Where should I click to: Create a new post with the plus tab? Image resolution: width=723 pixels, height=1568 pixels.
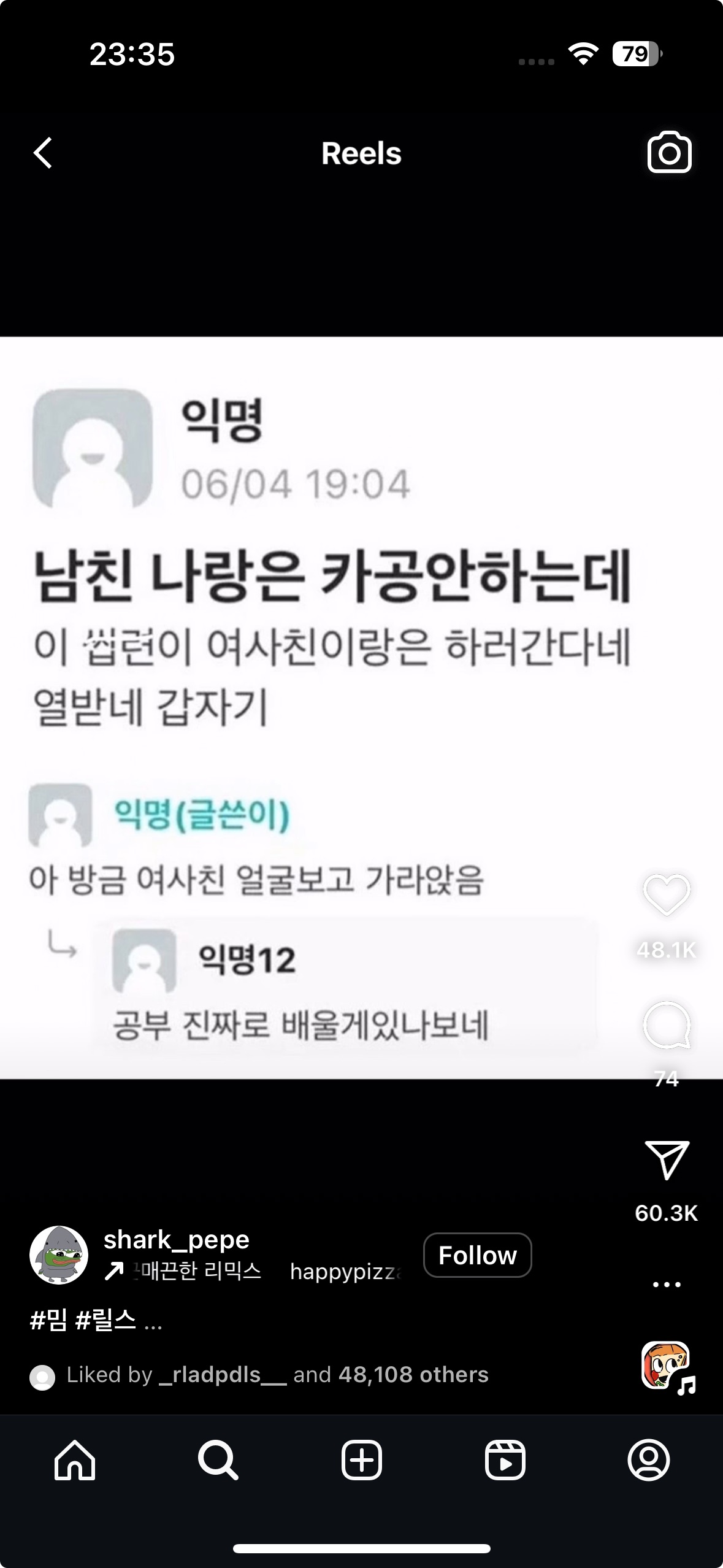(361, 1460)
